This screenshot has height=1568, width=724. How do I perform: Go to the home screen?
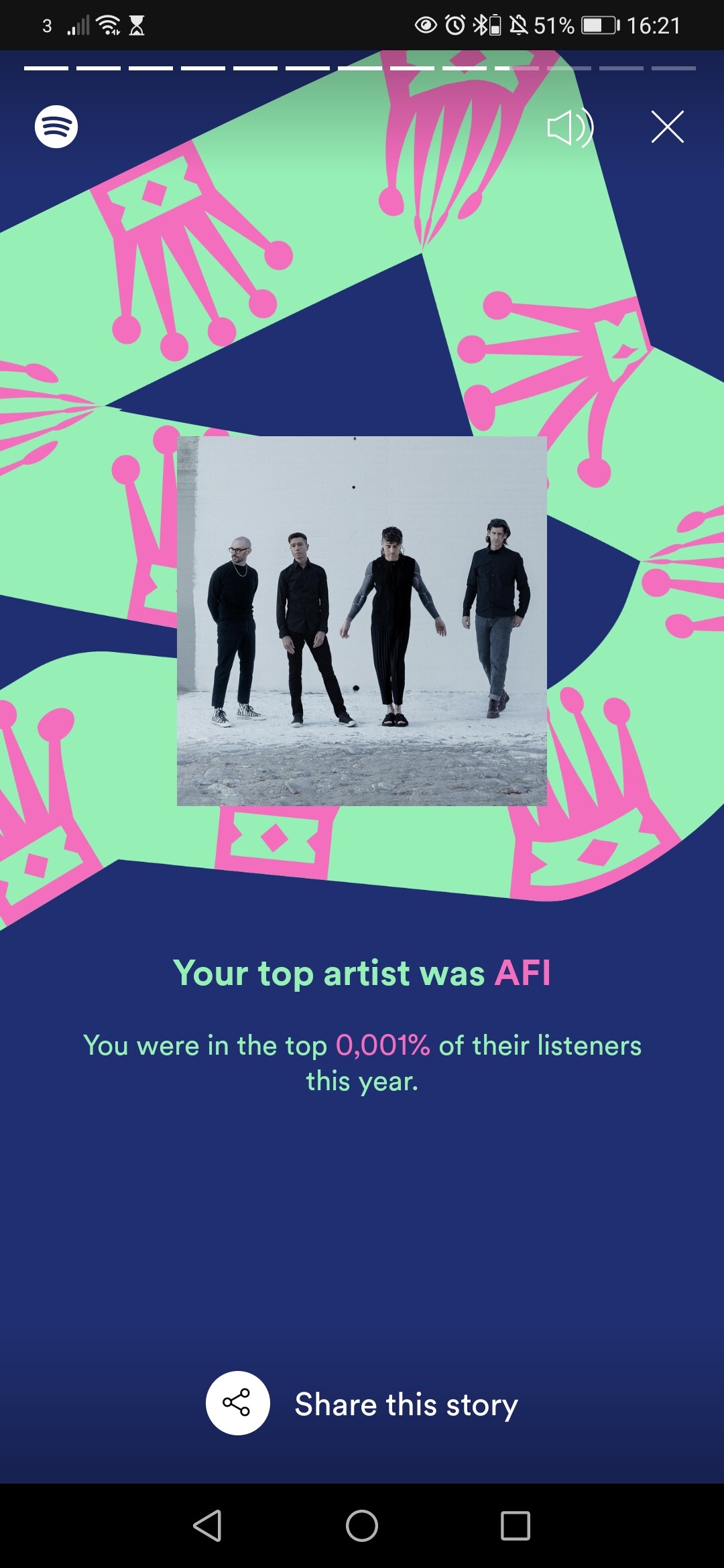[362, 1526]
